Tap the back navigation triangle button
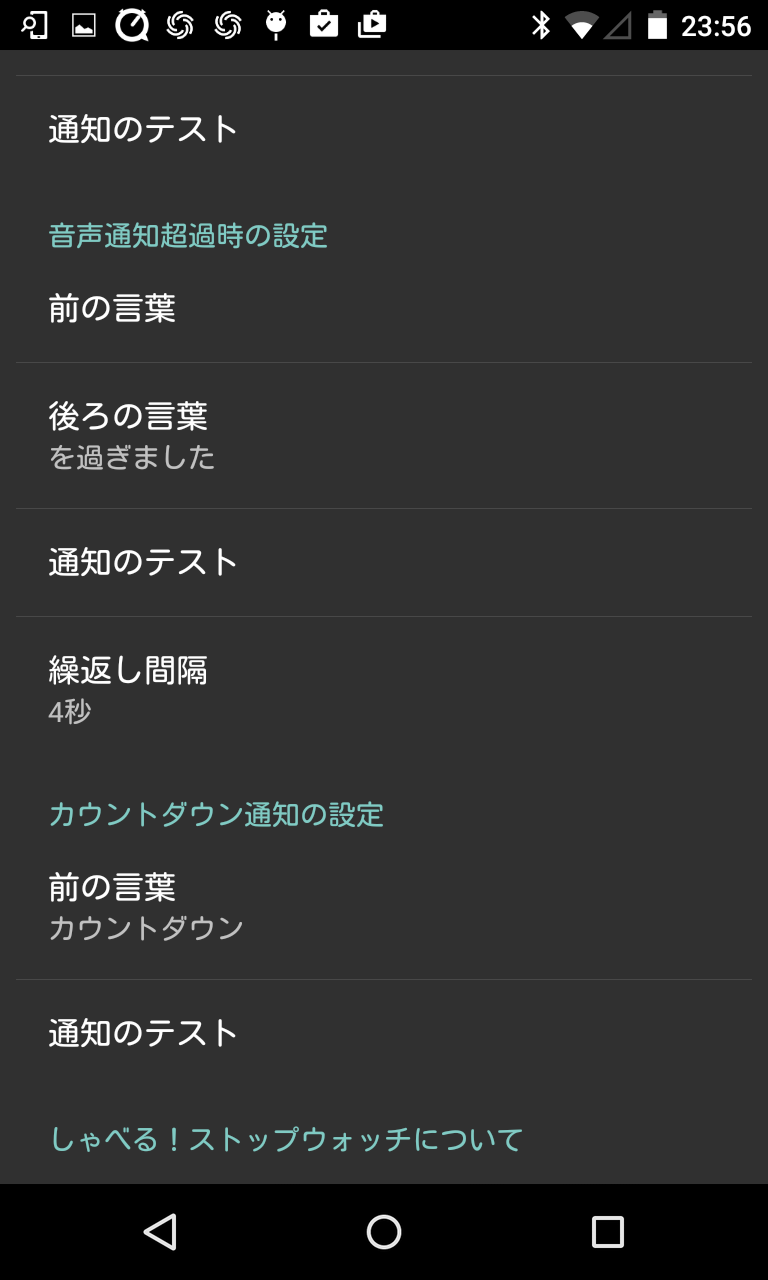This screenshot has height=1280, width=768. (x=163, y=1232)
